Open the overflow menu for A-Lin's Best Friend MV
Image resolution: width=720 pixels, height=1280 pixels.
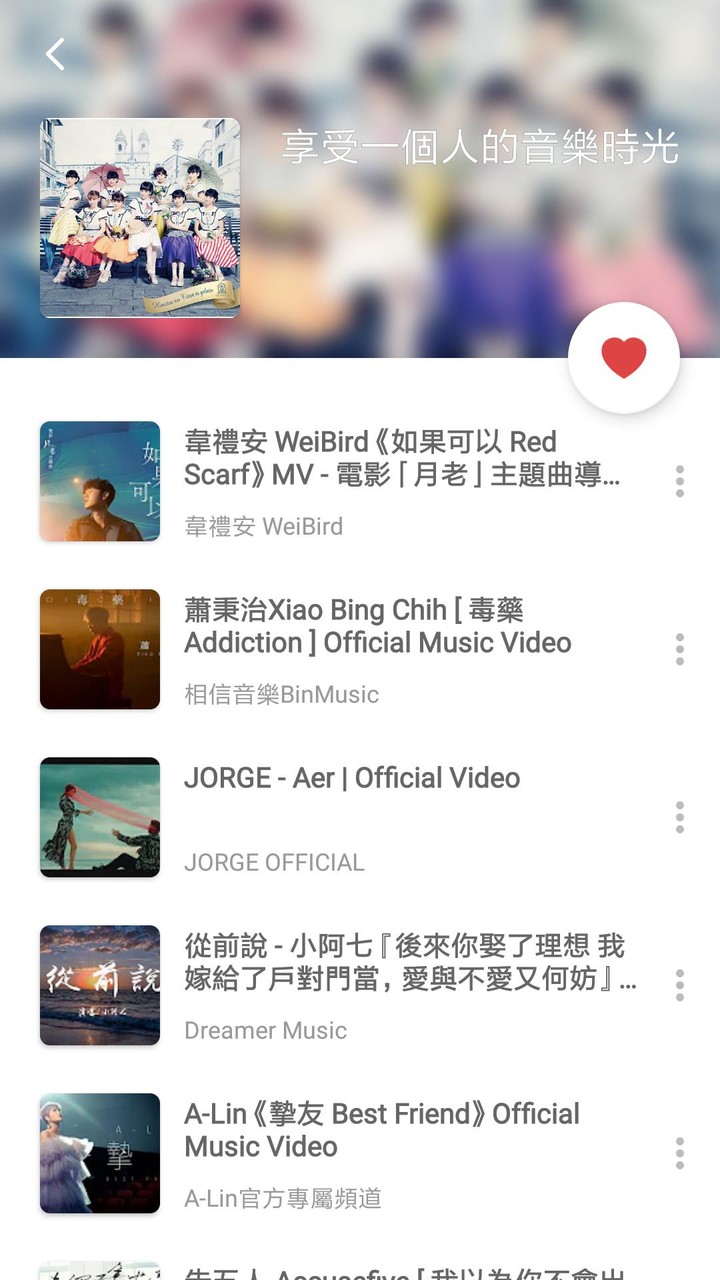679,1153
